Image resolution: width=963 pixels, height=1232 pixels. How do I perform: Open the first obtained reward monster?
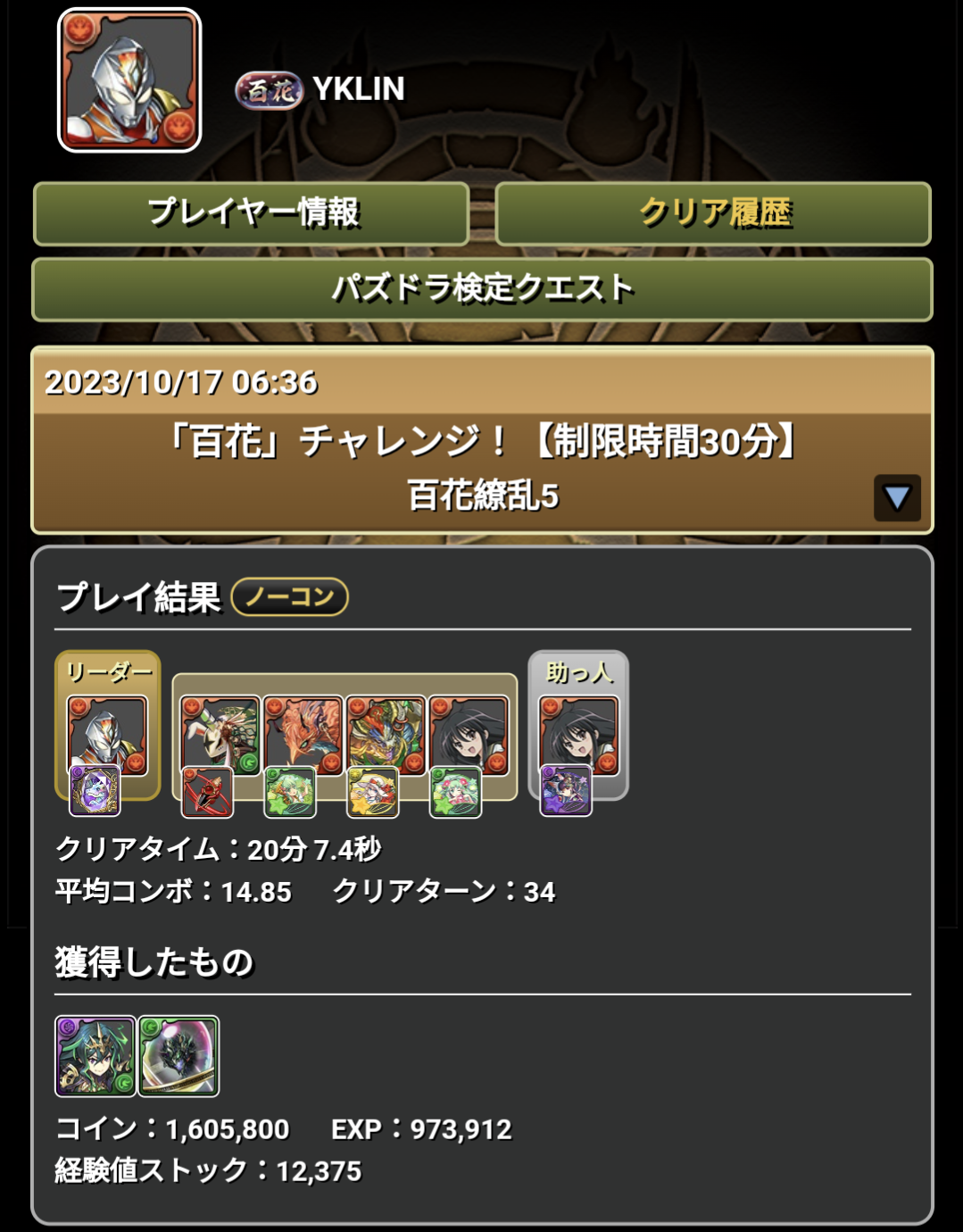pyautogui.click(x=95, y=1055)
